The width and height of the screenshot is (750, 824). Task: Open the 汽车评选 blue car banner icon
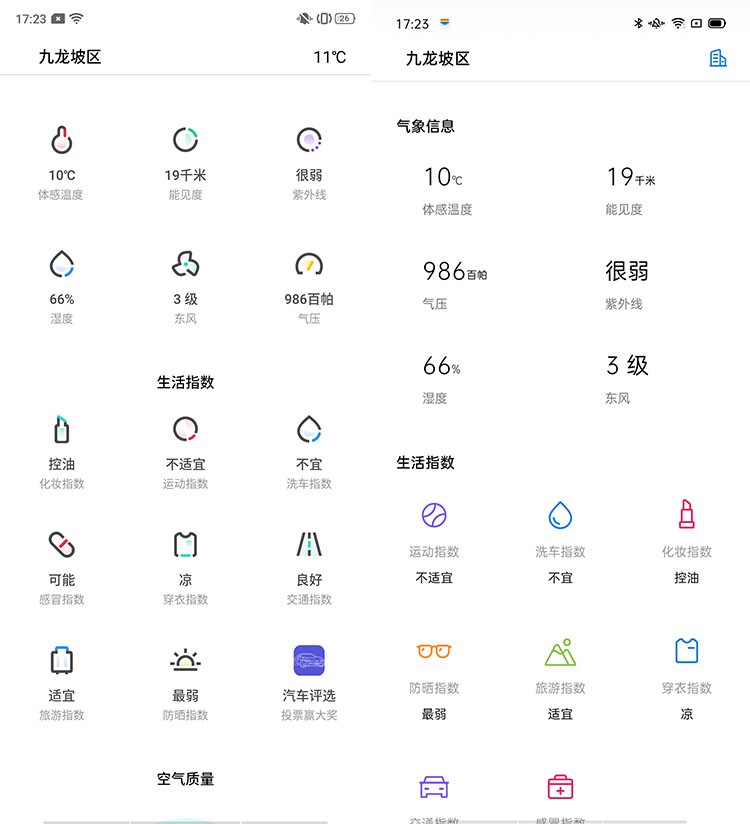tap(307, 661)
